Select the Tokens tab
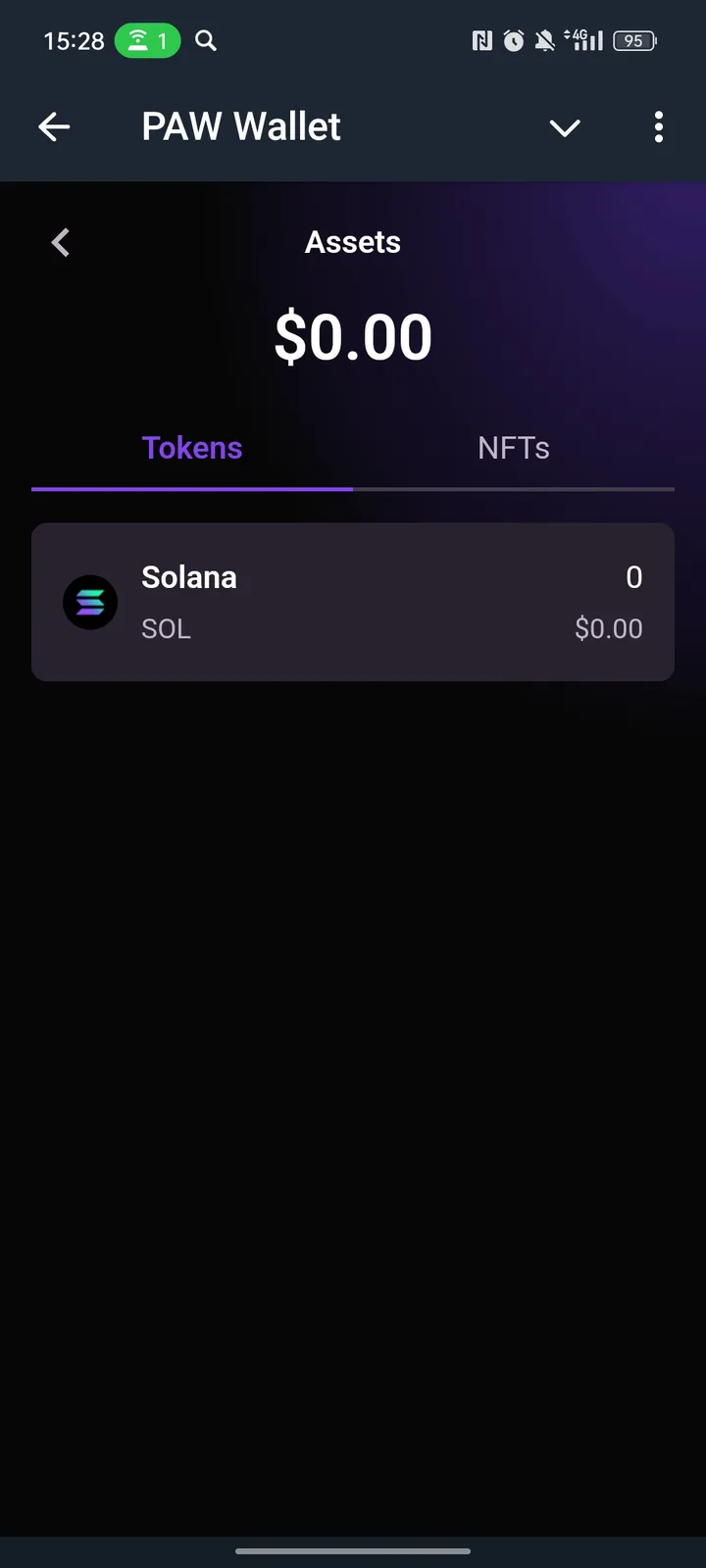Image resolution: width=706 pixels, height=1568 pixels. tap(192, 448)
